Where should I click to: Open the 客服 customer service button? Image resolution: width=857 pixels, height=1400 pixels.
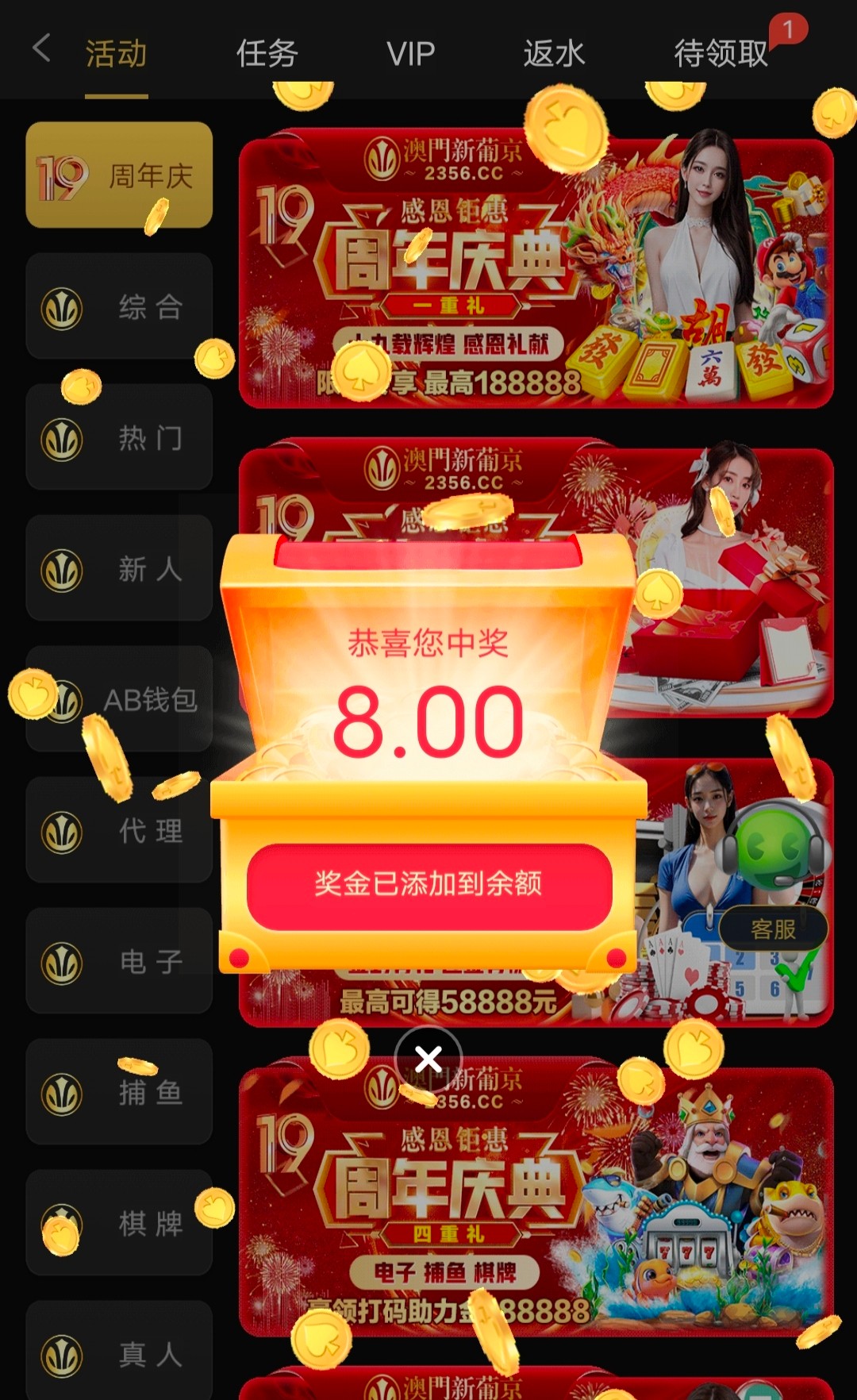click(x=772, y=929)
